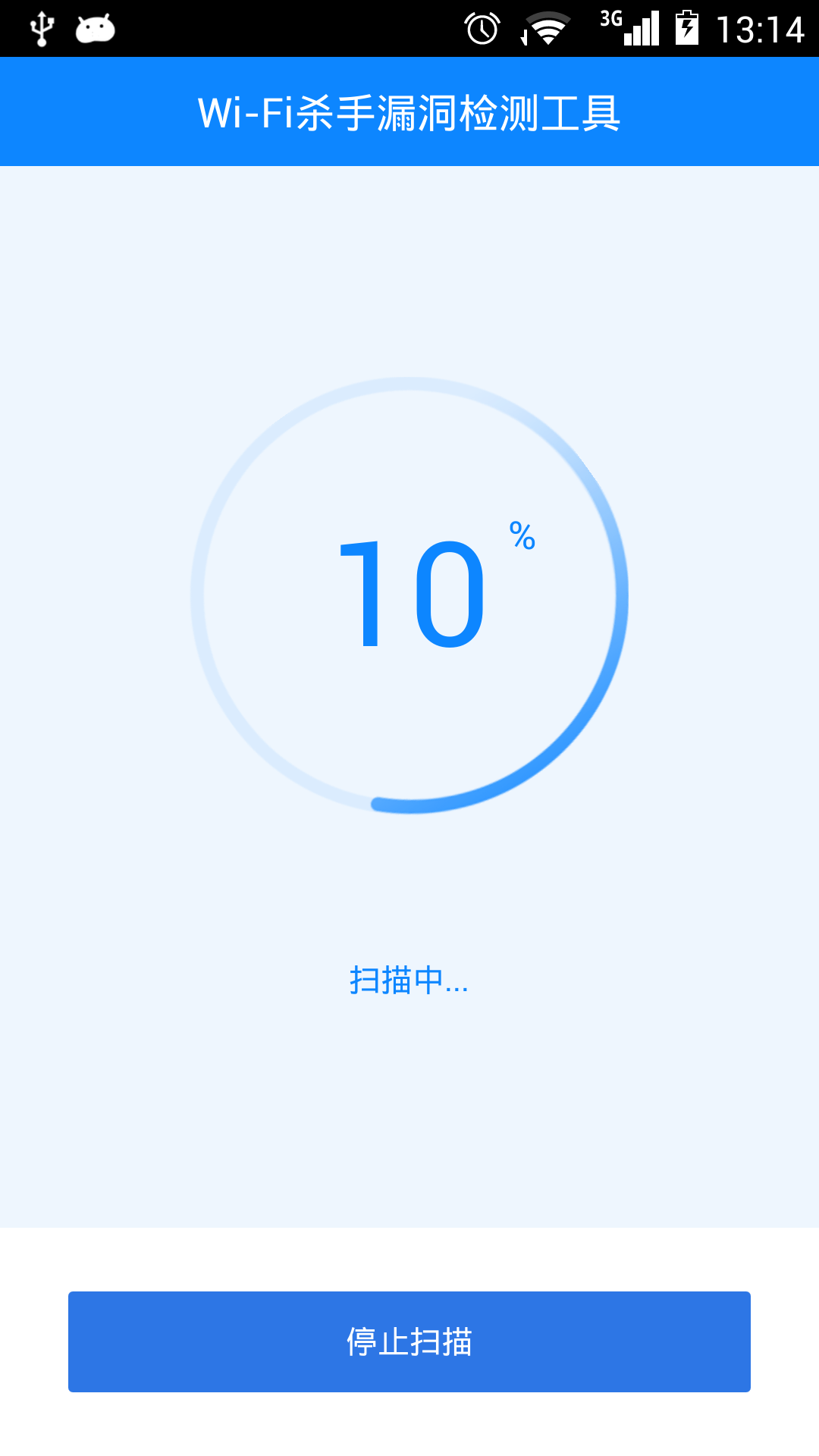Tap the Wi-Fi杀手漏洞检测工具 title bar
Viewport: 819px width, 1456px height.
point(409,111)
